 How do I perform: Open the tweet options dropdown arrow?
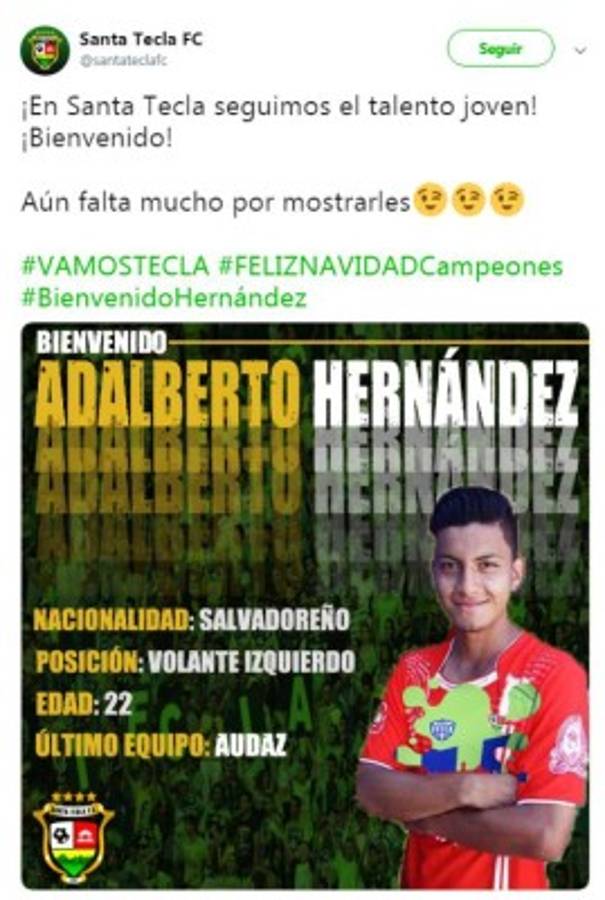click(579, 49)
